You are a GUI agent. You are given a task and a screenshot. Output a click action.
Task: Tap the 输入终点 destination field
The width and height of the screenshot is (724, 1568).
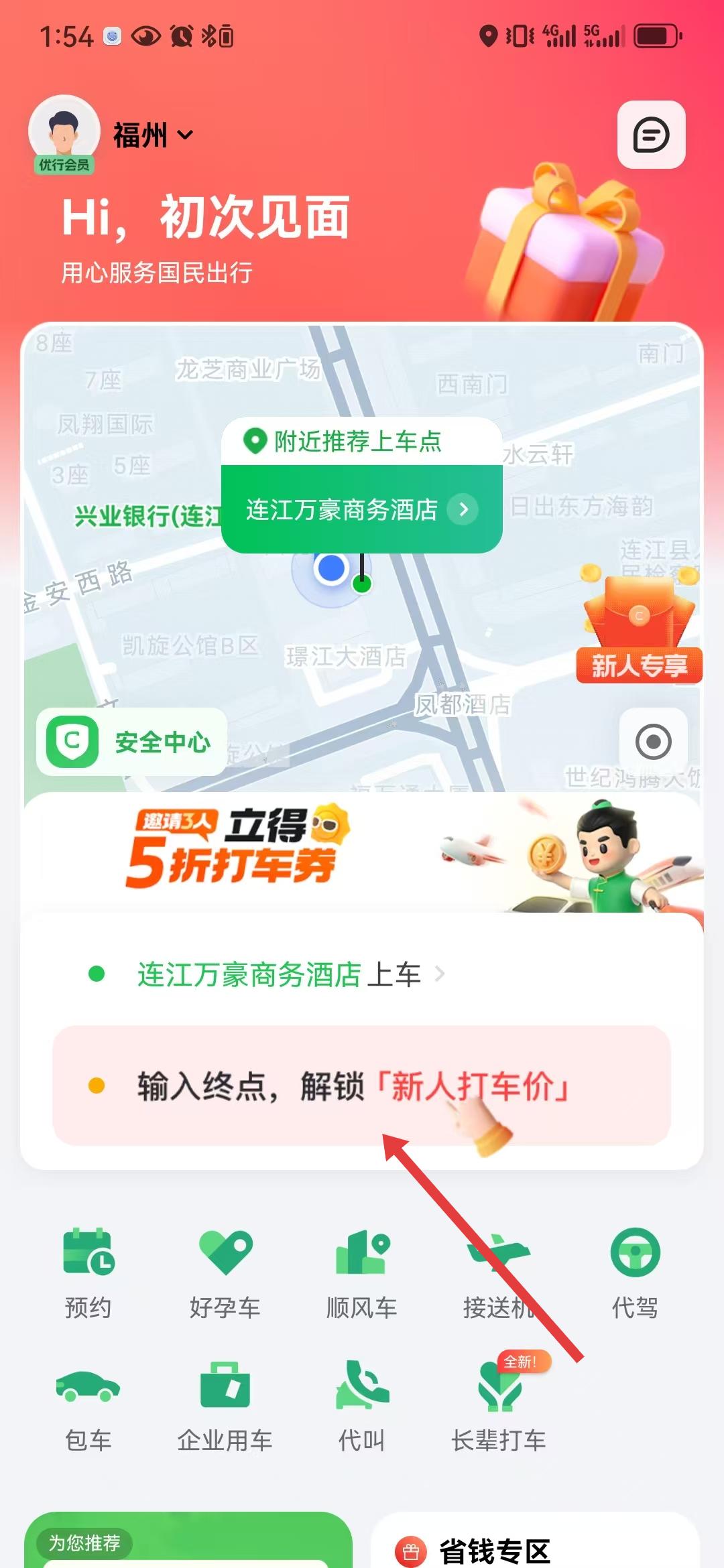(x=362, y=1086)
